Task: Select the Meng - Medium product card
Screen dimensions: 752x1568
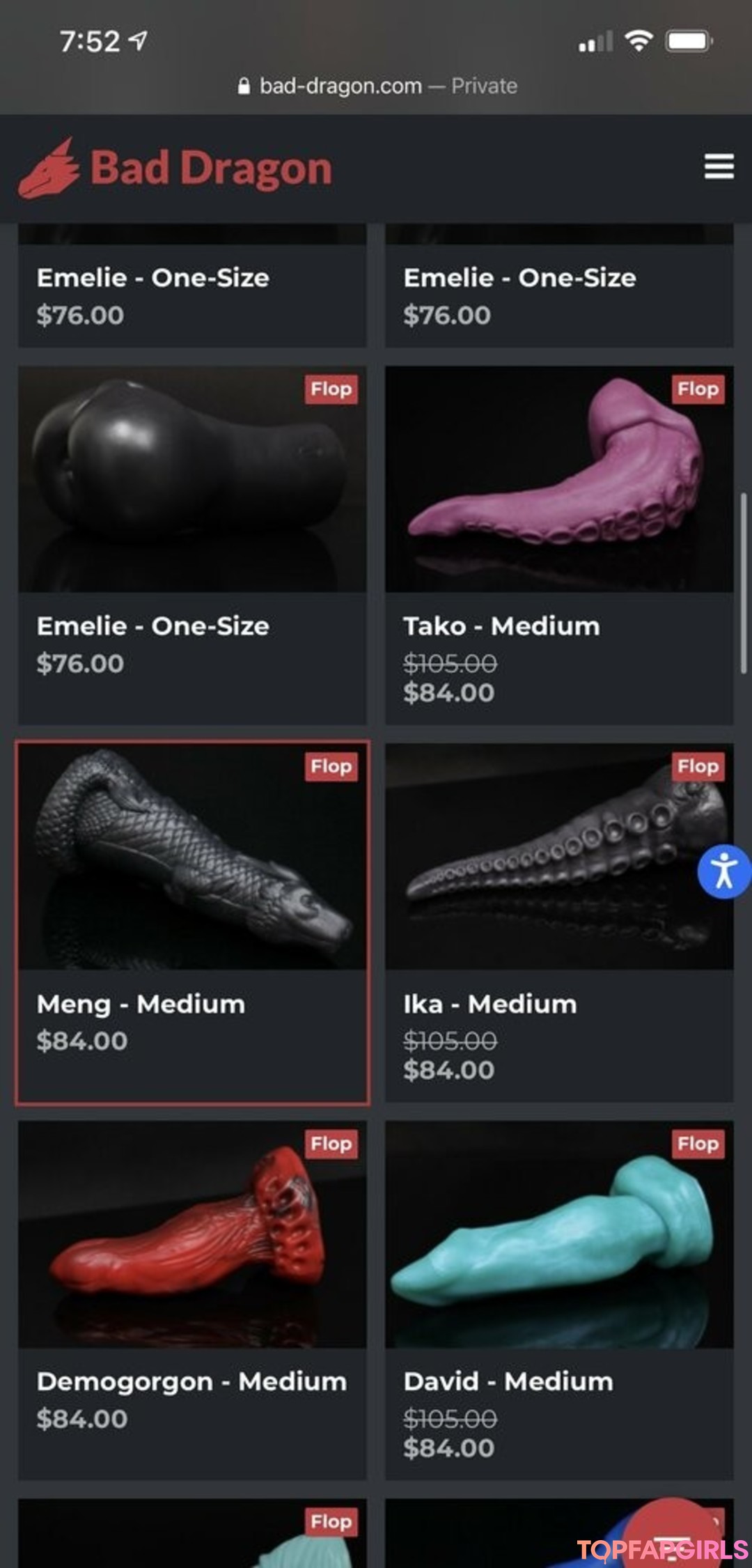Action: point(192,922)
